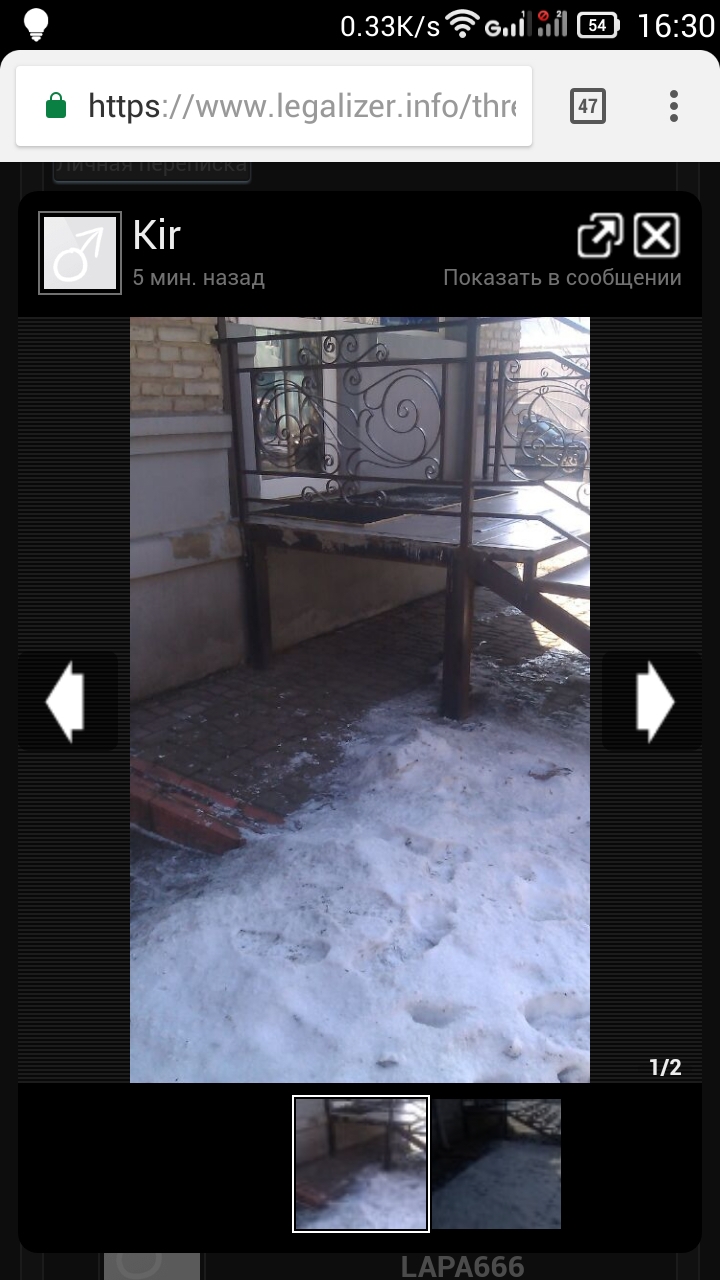The image size is (720, 1280).
Task: Edit the legalizer.info URL in address bar
Action: pos(300,106)
